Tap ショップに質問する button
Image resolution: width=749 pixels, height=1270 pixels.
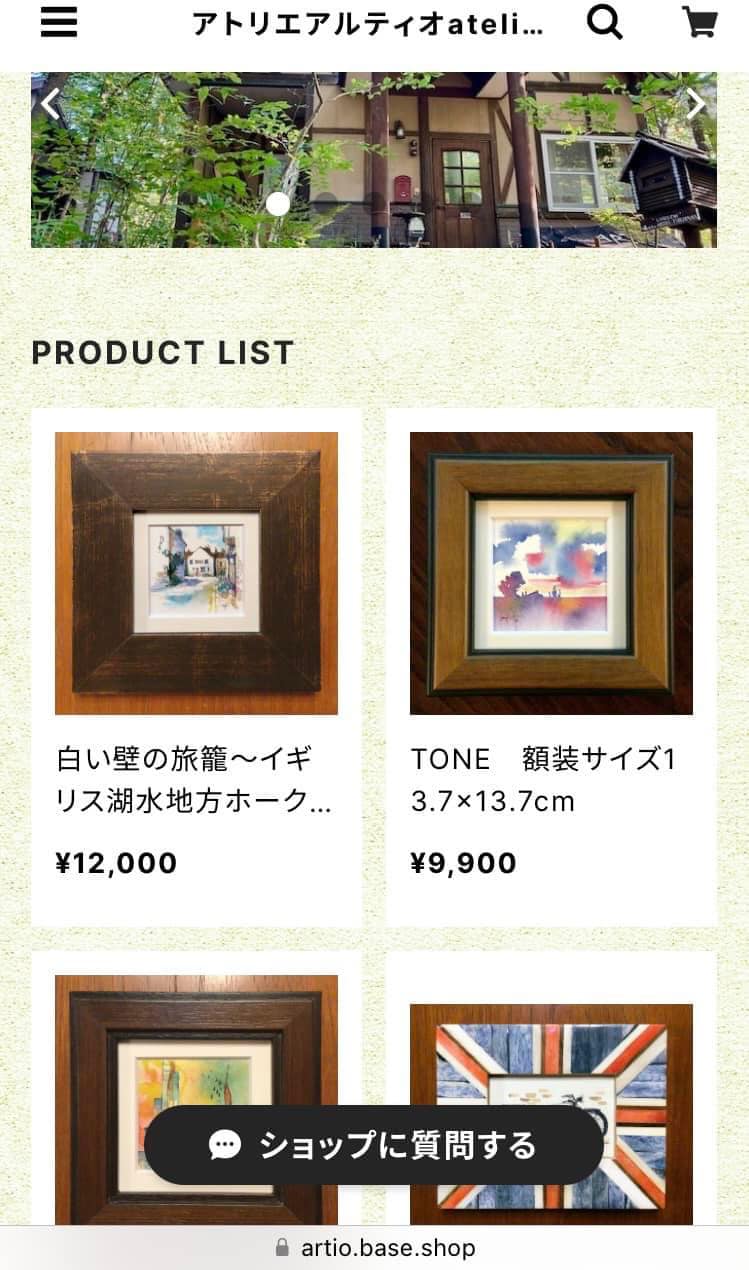[x=374, y=1146]
